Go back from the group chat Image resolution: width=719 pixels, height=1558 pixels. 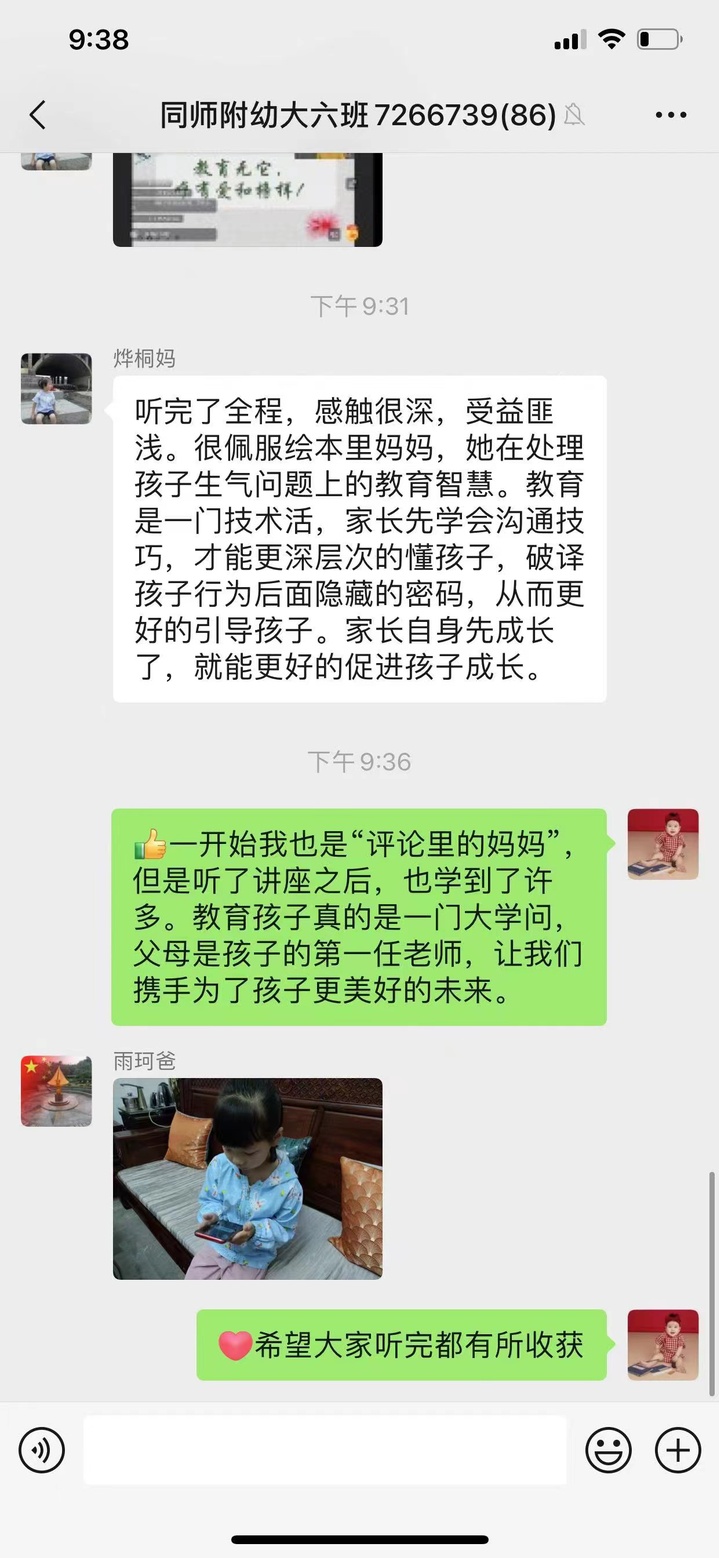pos(38,115)
